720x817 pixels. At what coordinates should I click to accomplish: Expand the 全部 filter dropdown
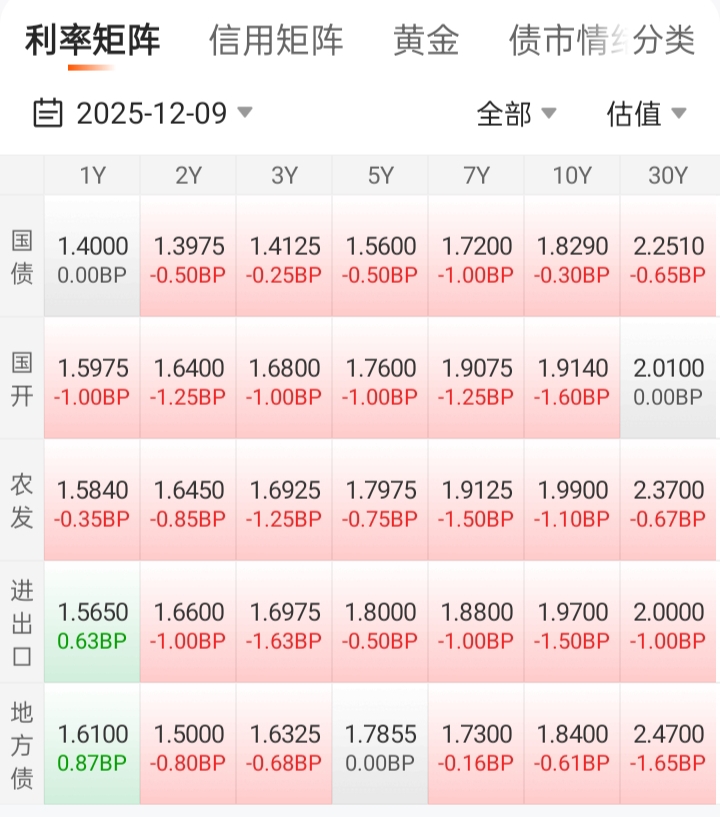[516, 114]
